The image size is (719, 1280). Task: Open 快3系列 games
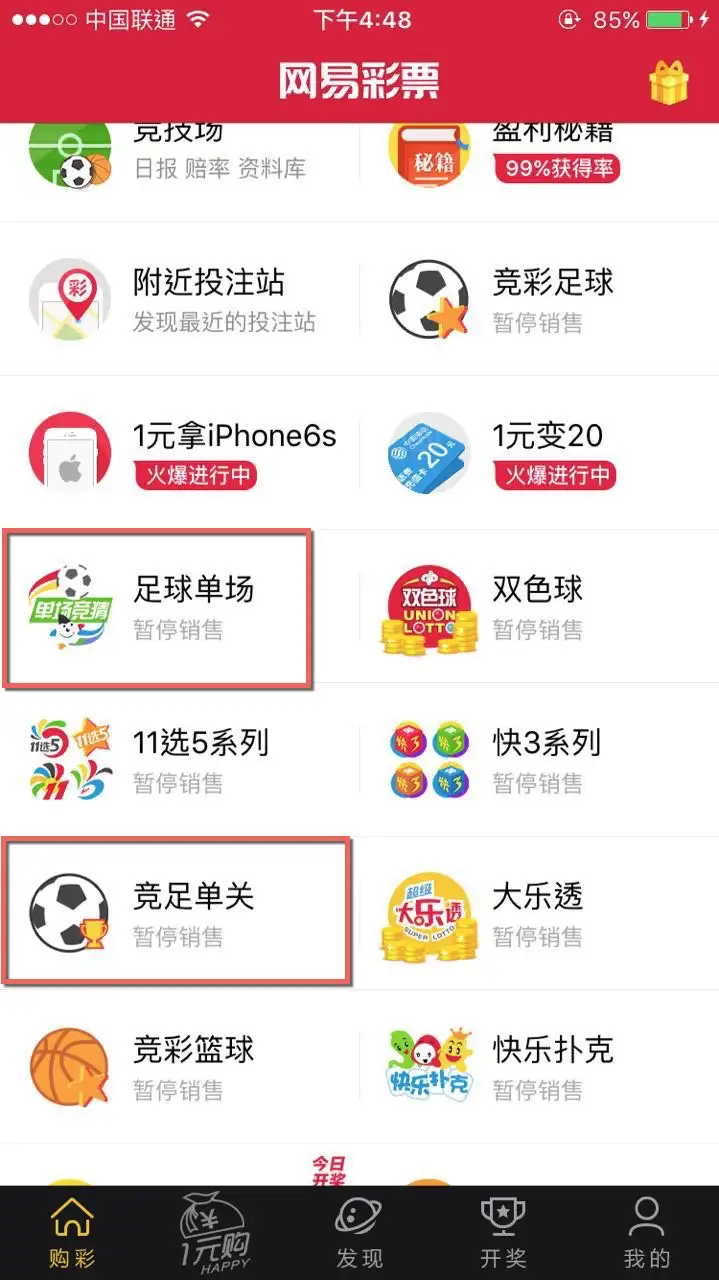pos(538,760)
